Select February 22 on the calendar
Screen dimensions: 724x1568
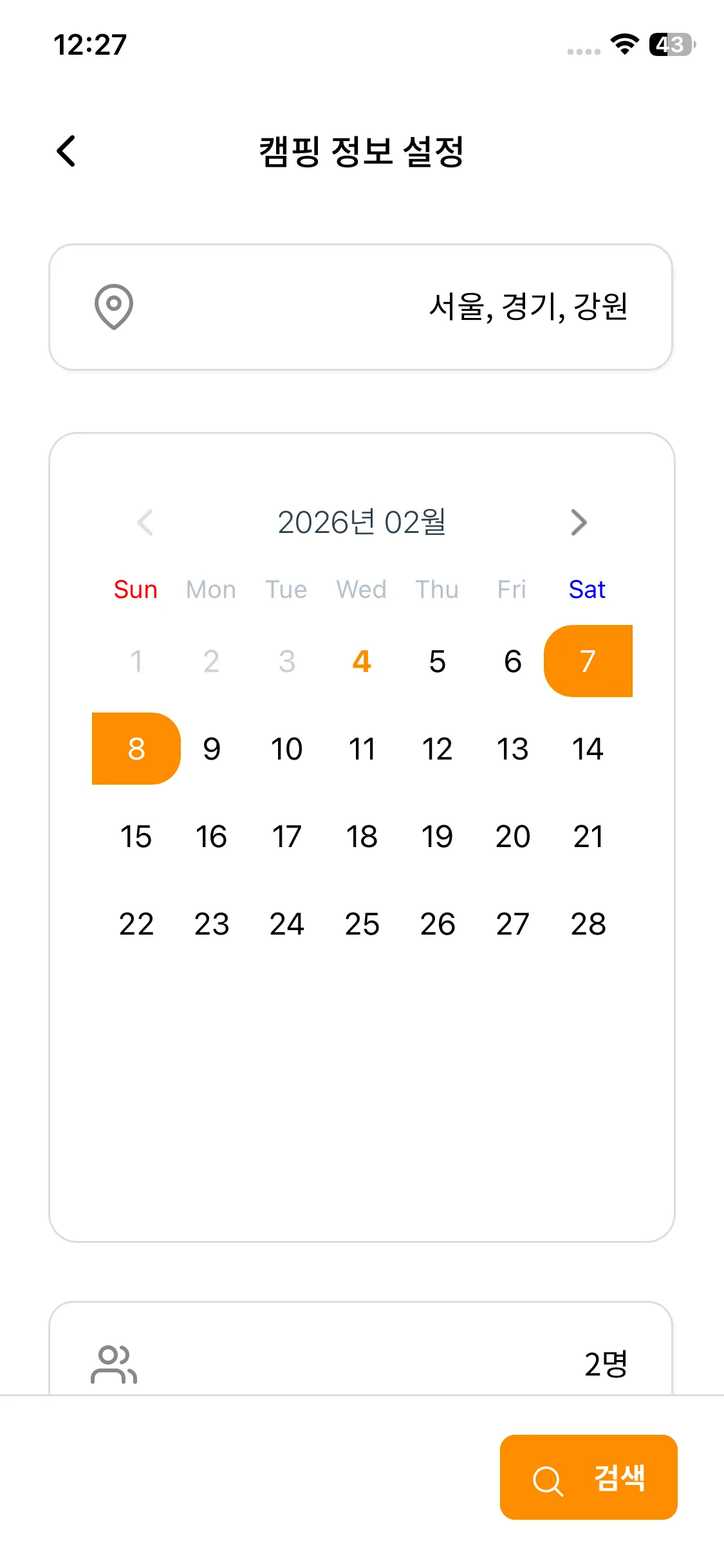[x=136, y=924]
